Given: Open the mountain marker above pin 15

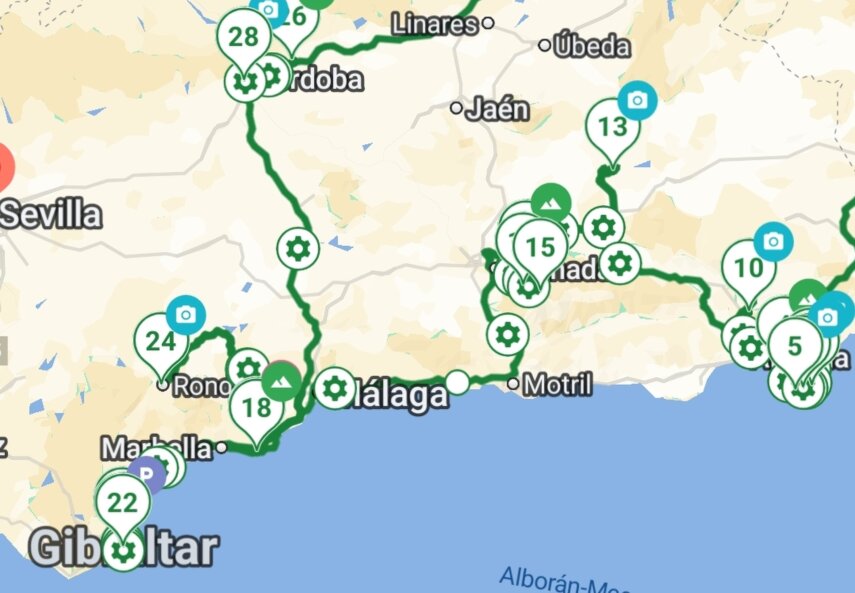Looking at the screenshot, I should [550, 203].
